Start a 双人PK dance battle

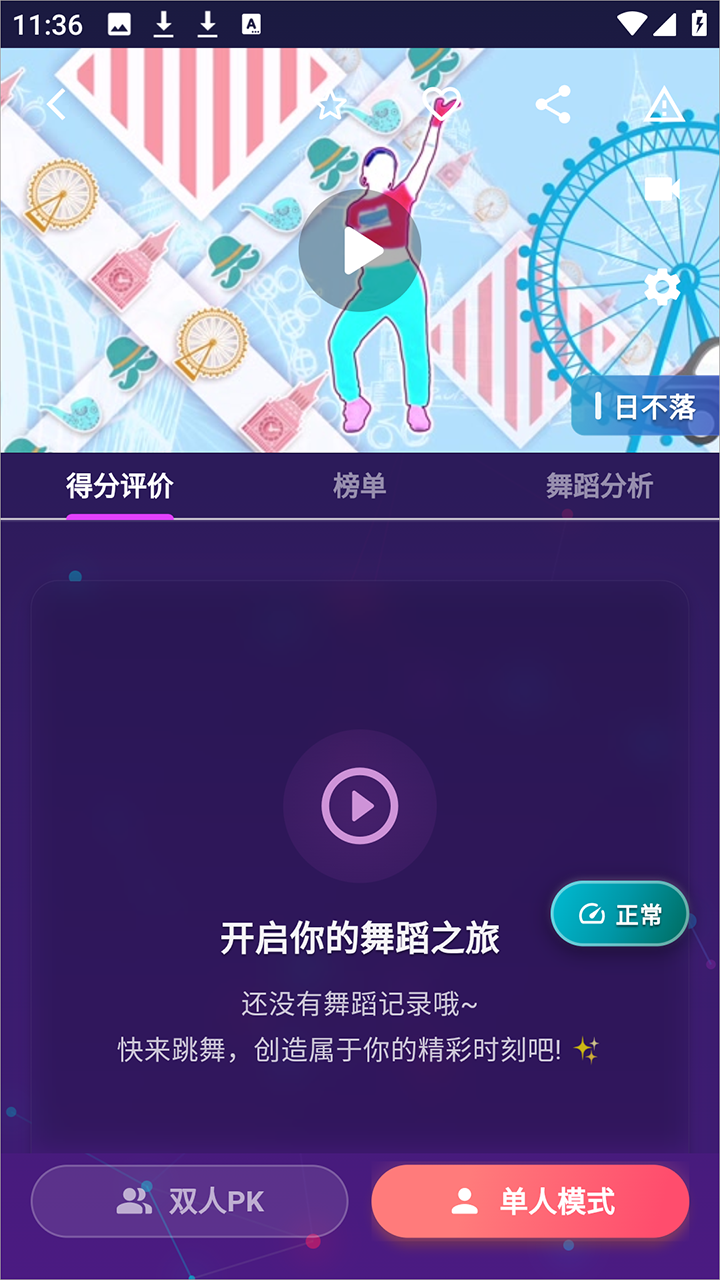pos(190,1201)
